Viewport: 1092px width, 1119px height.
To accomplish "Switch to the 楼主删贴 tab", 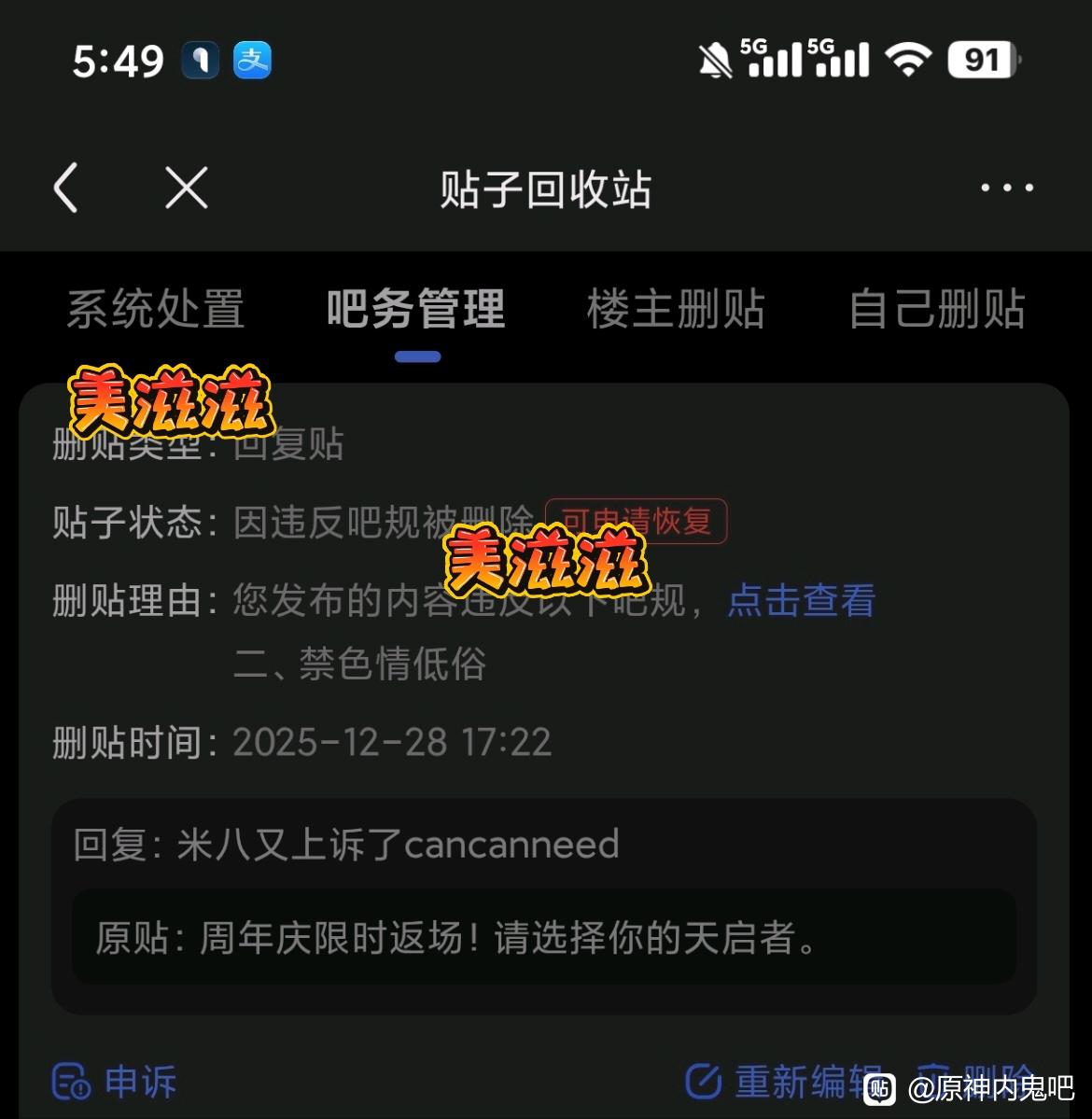I will (676, 309).
